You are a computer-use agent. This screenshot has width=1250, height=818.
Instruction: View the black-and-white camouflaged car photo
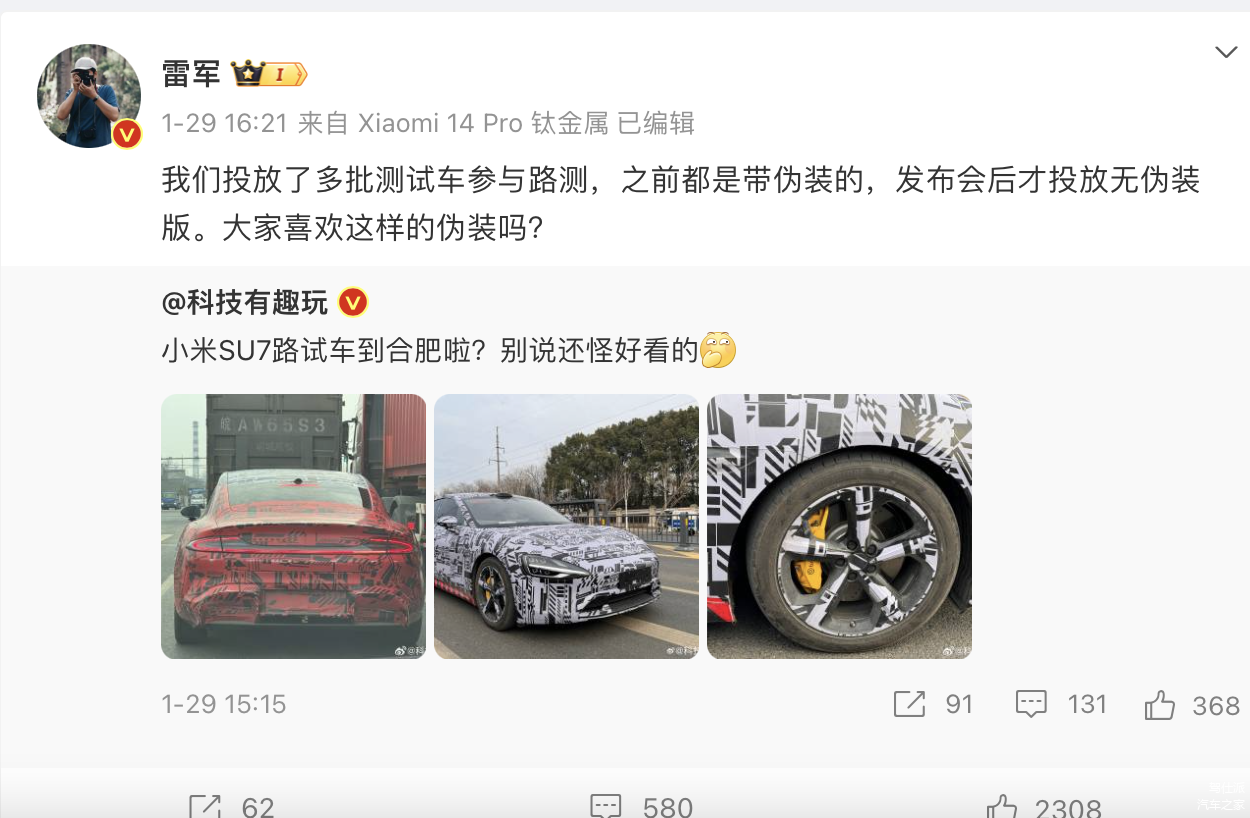click(x=566, y=526)
